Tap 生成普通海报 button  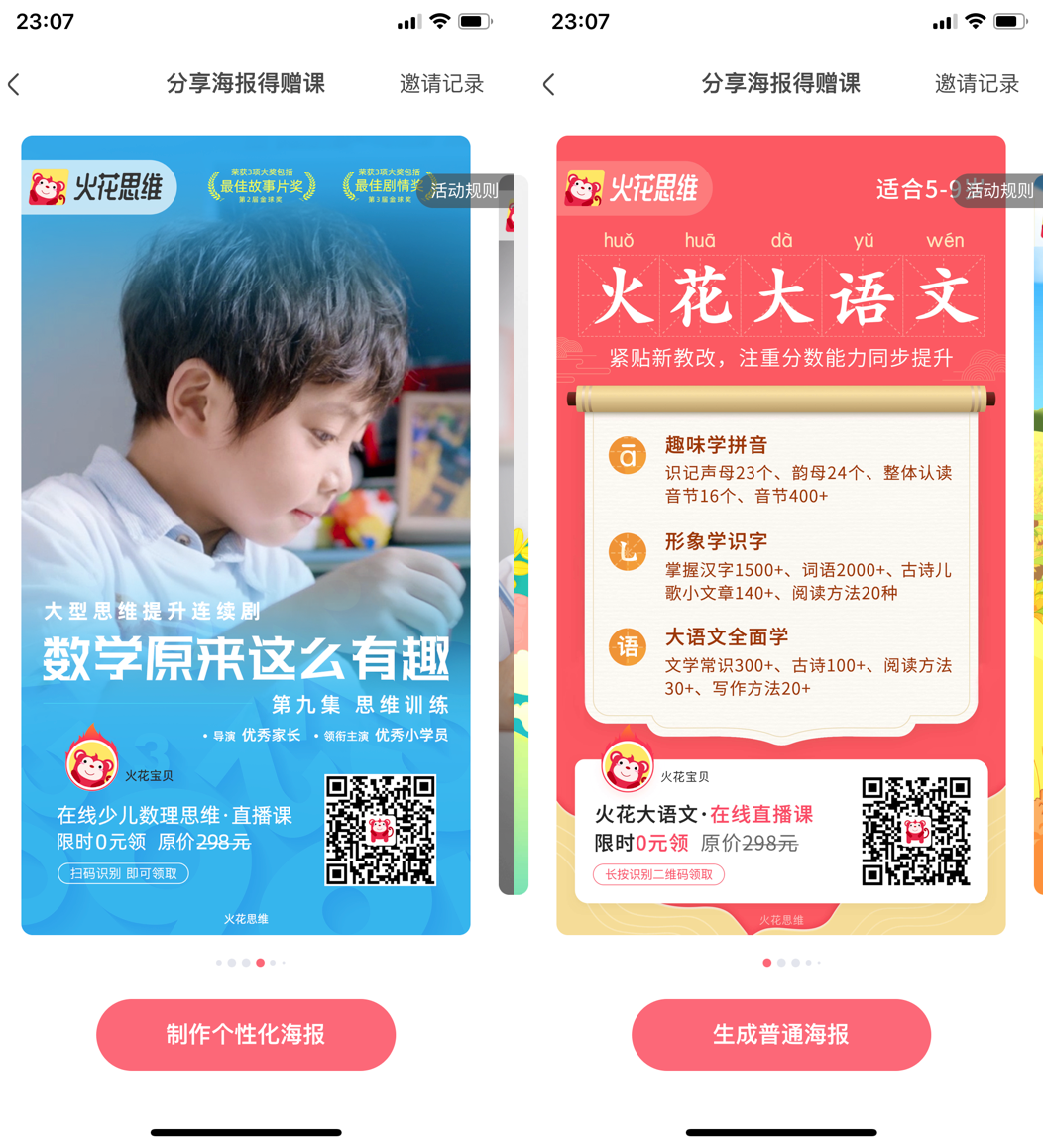tap(781, 1034)
